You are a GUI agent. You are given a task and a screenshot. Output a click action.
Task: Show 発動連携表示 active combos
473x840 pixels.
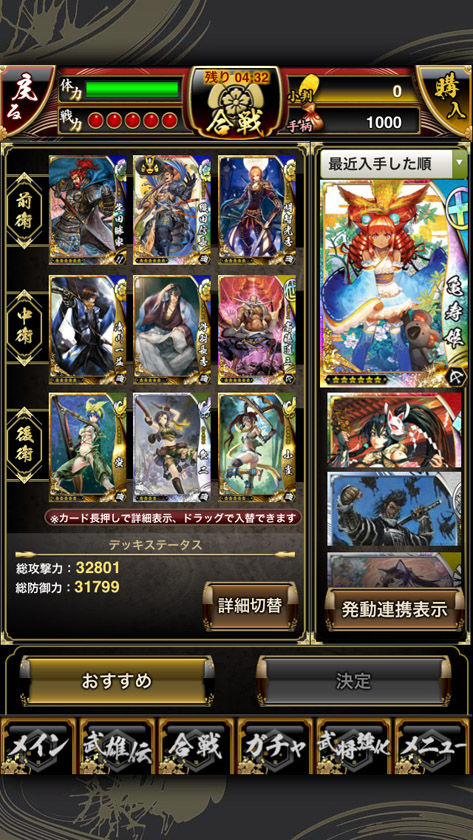coord(394,610)
